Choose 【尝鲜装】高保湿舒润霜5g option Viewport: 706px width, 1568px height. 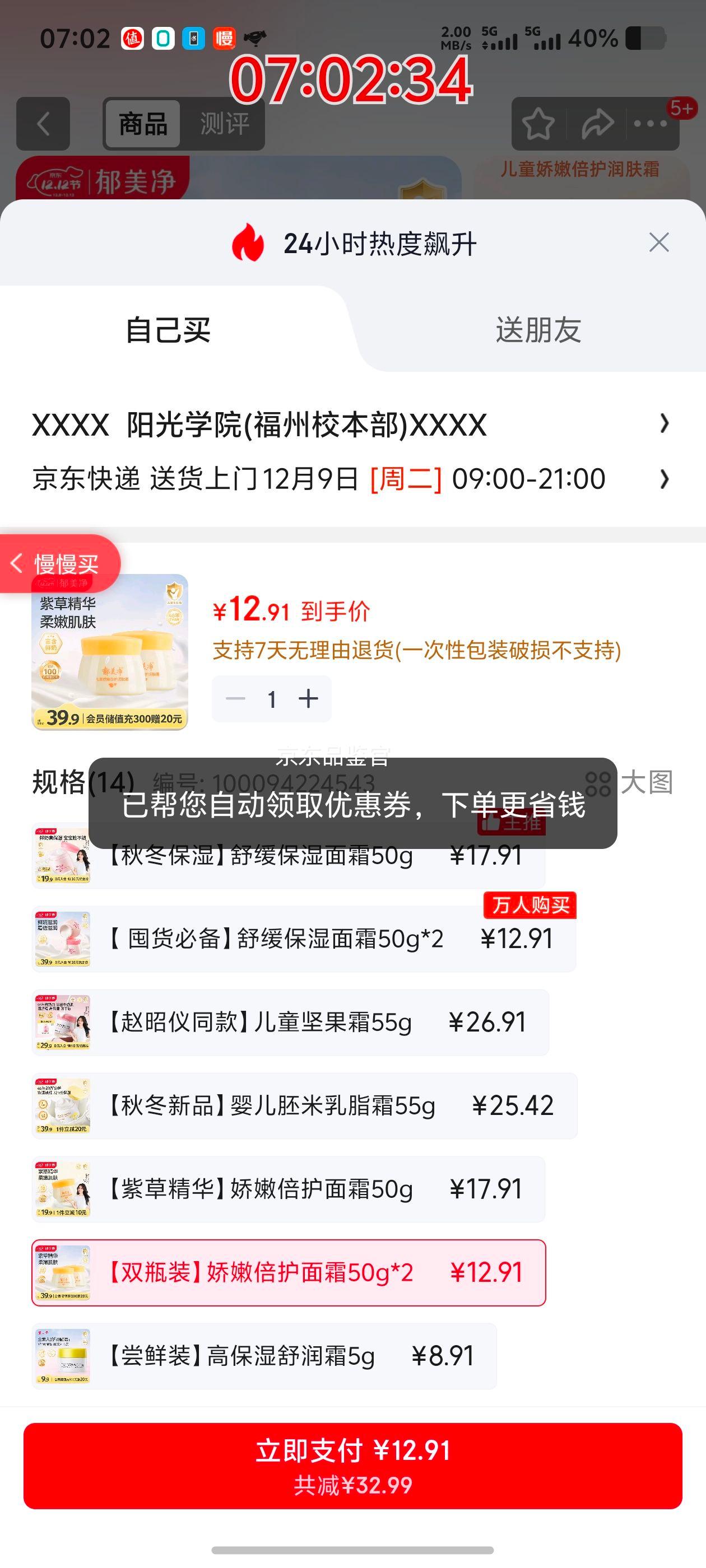[x=263, y=1356]
